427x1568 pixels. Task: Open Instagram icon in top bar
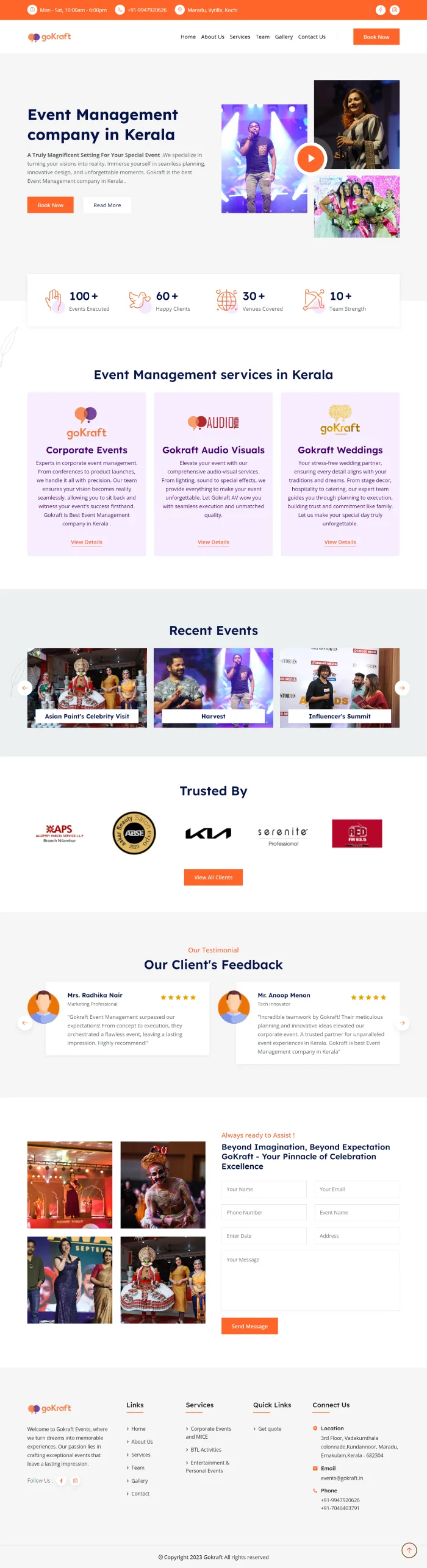[x=395, y=10]
